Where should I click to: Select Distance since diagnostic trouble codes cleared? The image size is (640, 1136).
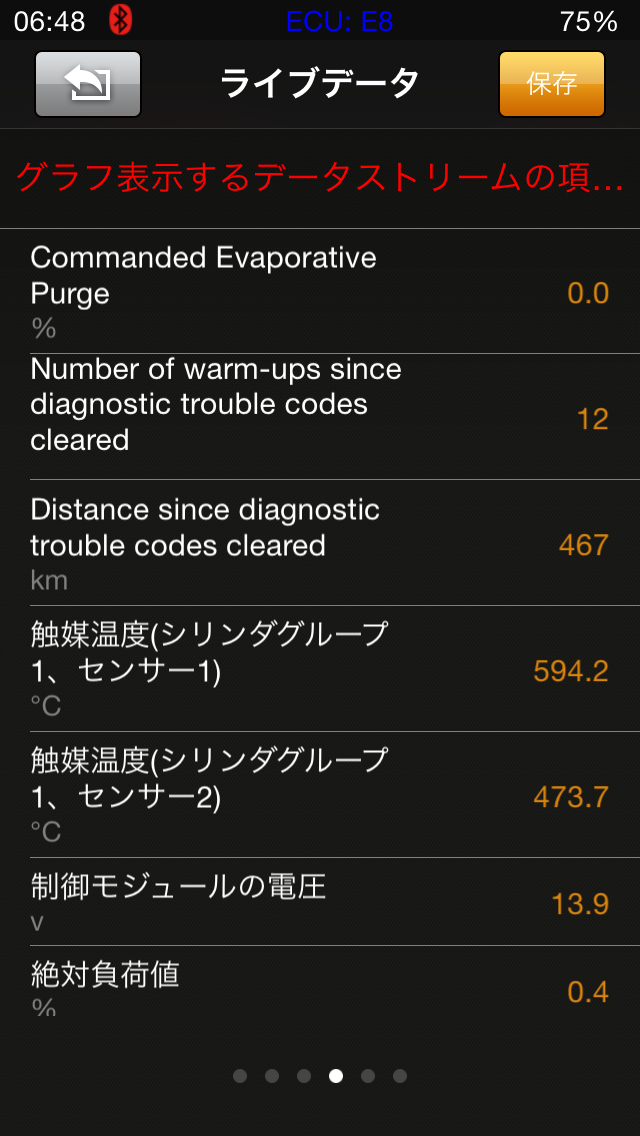[320, 543]
